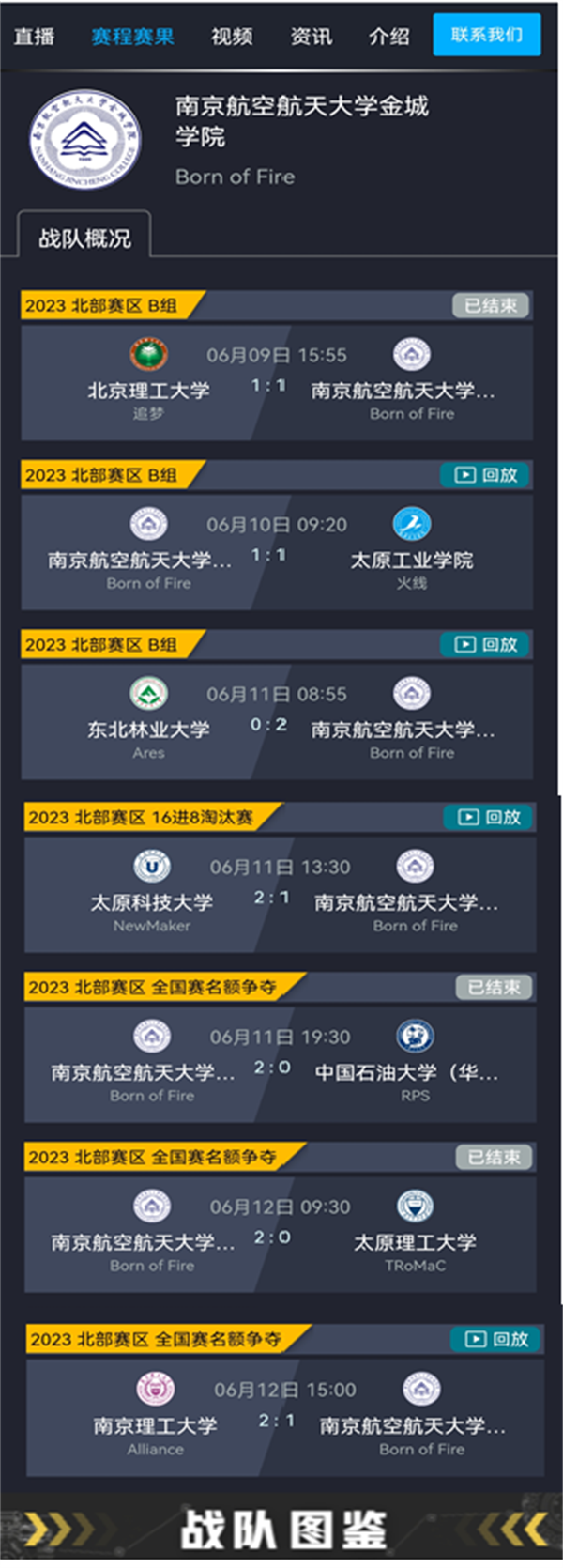The image size is (563, 1568).
Task: Open the match against 太原理工大学
Action: (280, 1236)
